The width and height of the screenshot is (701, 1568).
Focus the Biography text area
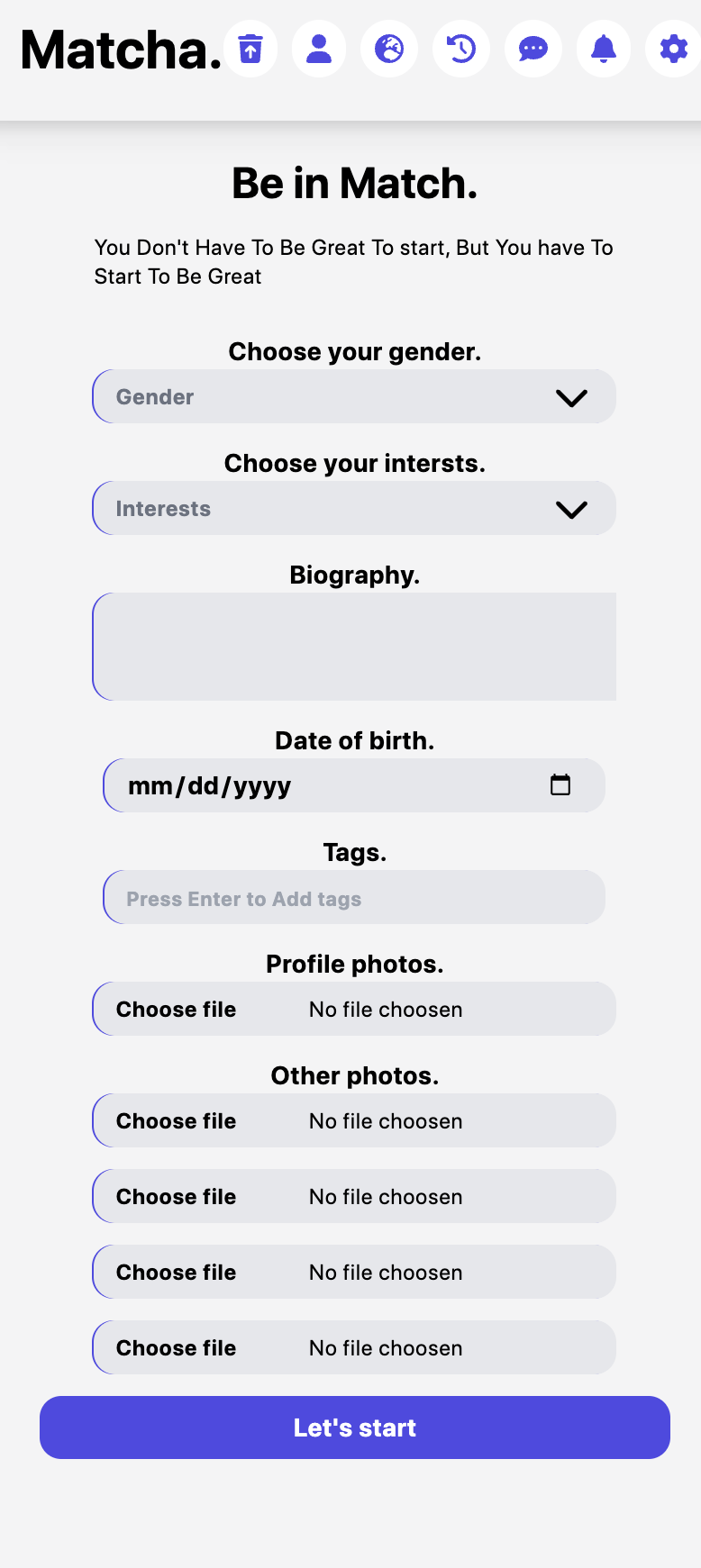pyautogui.click(x=354, y=646)
